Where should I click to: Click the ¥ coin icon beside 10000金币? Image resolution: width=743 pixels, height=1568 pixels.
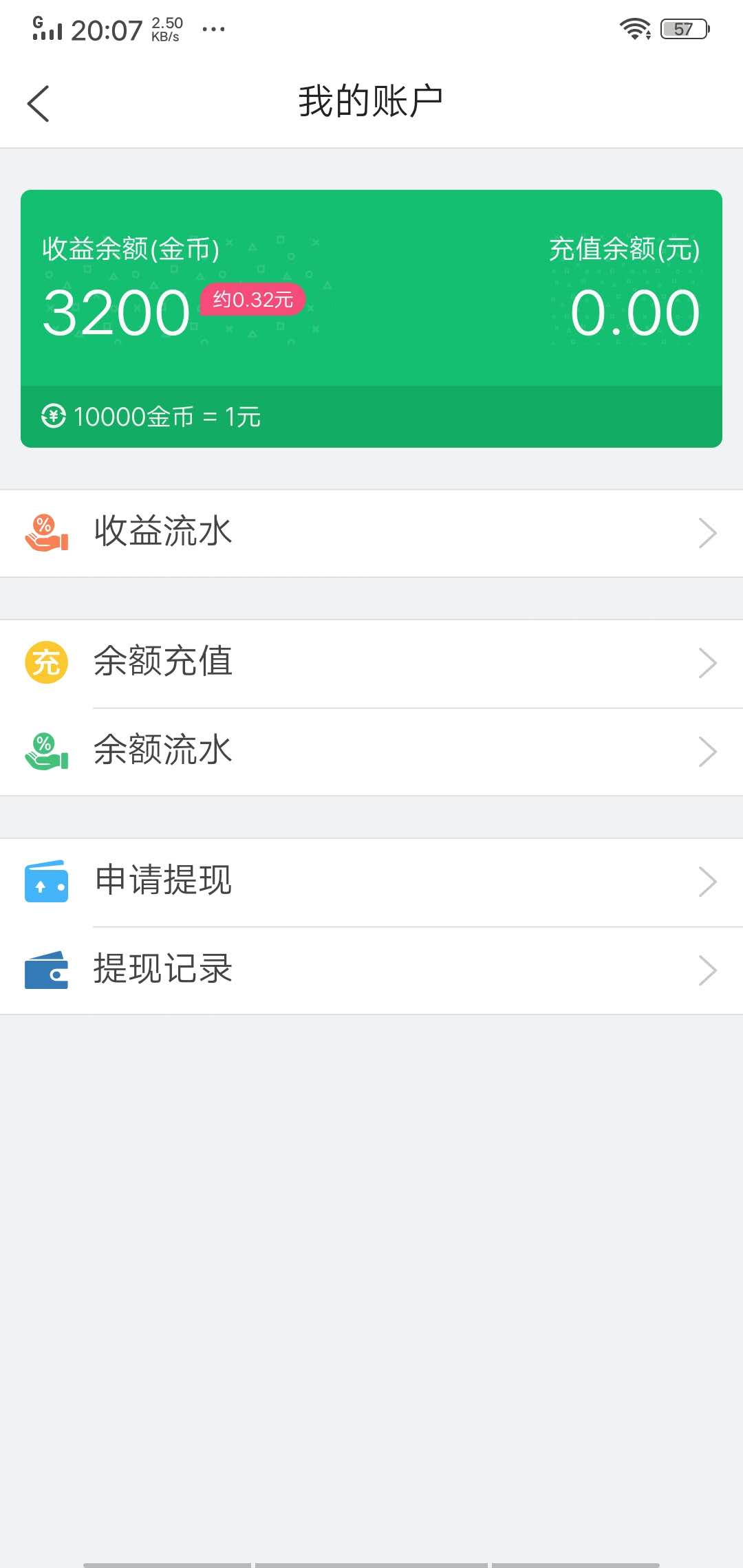coord(52,416)
